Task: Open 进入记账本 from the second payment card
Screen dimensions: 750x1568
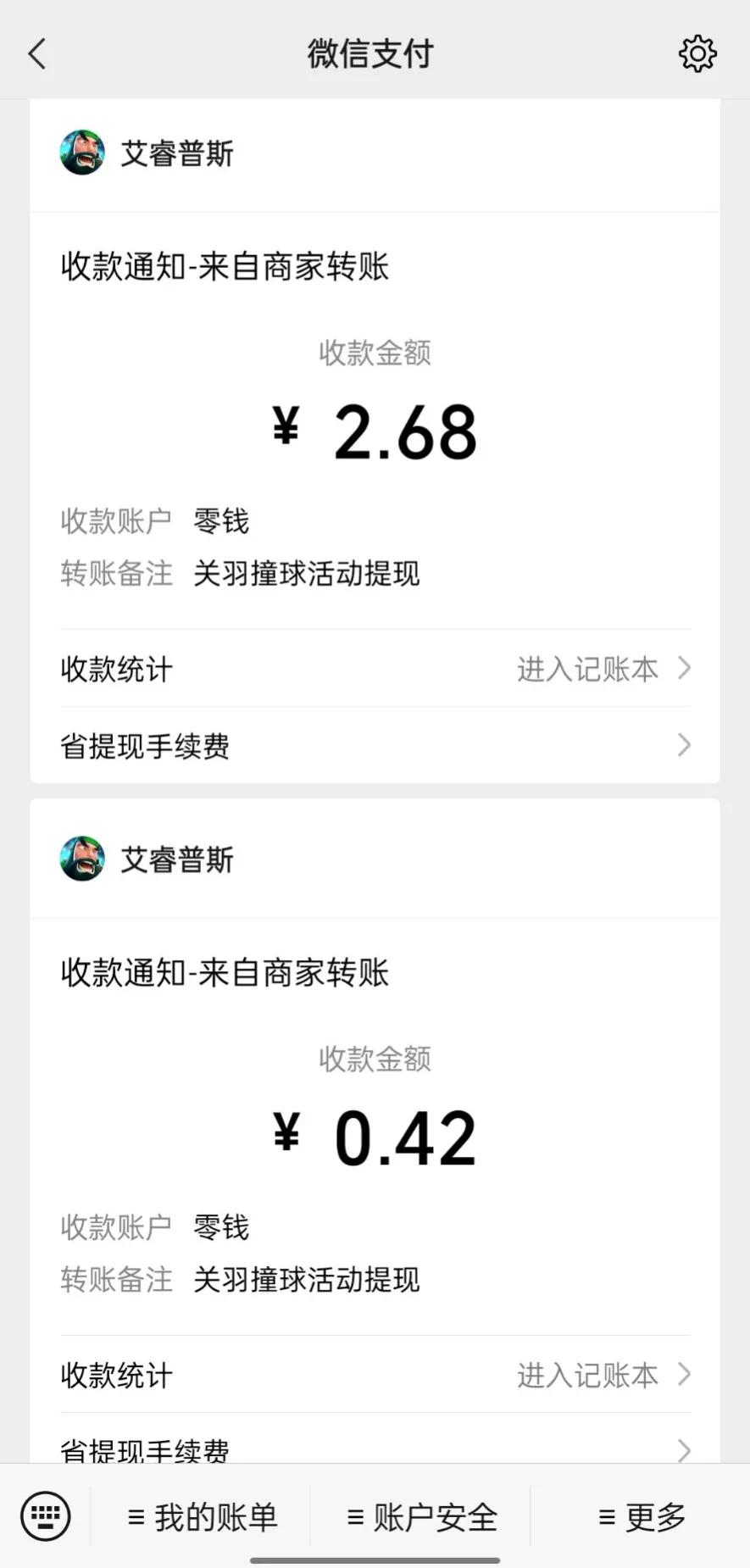Action: pyautogui.click(x=588, y=1375)
